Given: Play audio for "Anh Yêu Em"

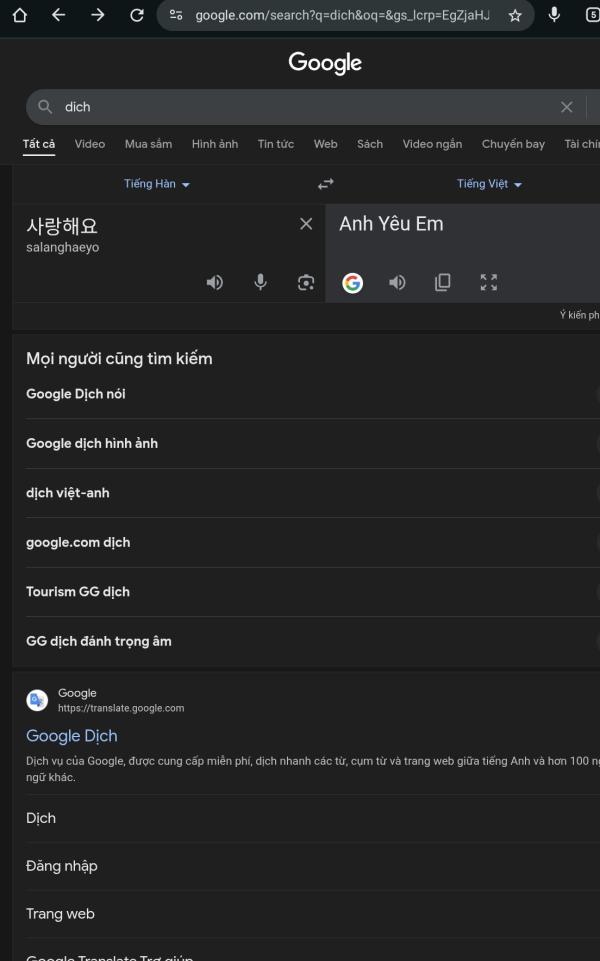Looking at the screenshot, I should [x=397, y=283].
